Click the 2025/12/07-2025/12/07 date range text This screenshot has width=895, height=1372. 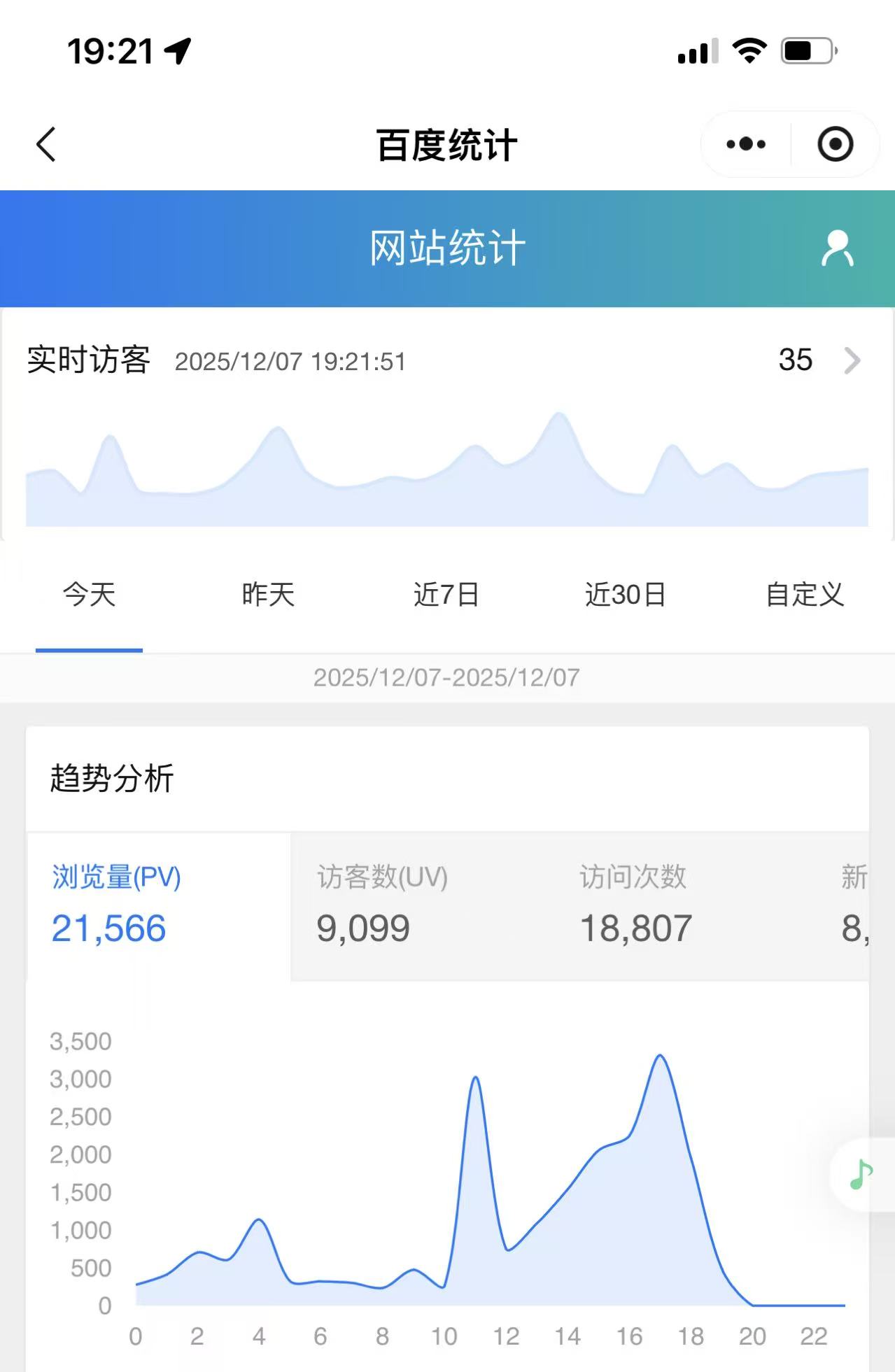point(447,676)
